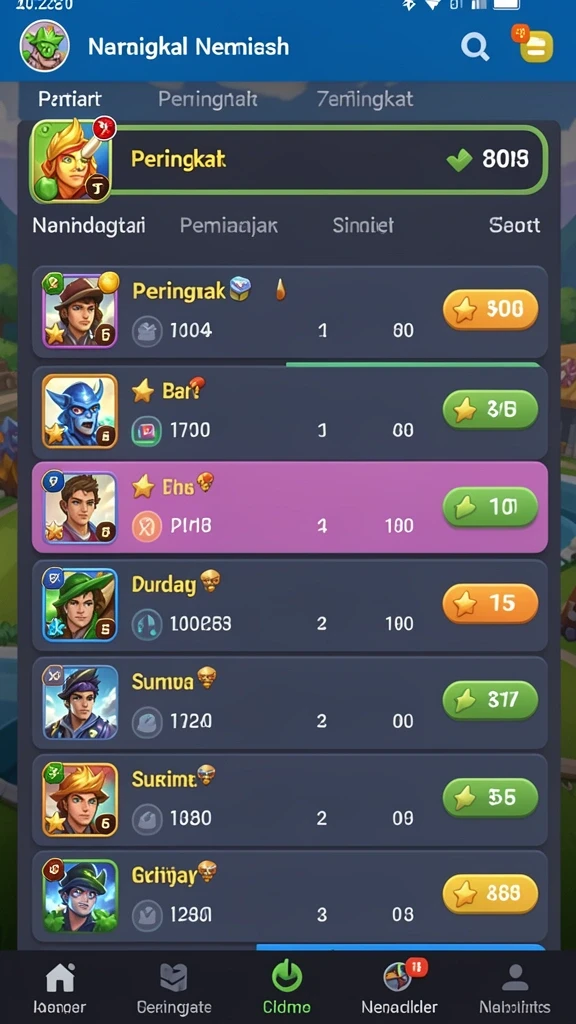Select the Seott sub-tab

coord(515,225)
